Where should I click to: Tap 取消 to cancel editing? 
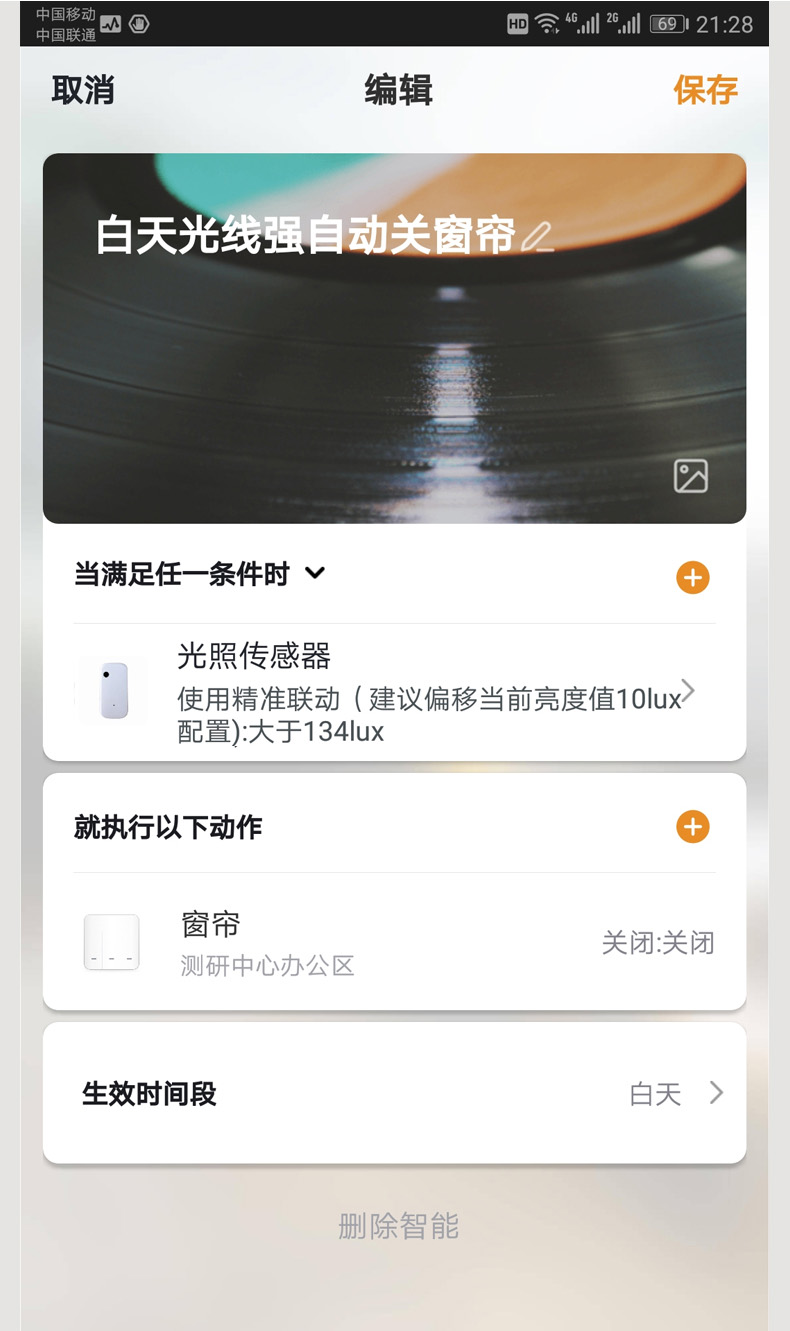[83, 91]
